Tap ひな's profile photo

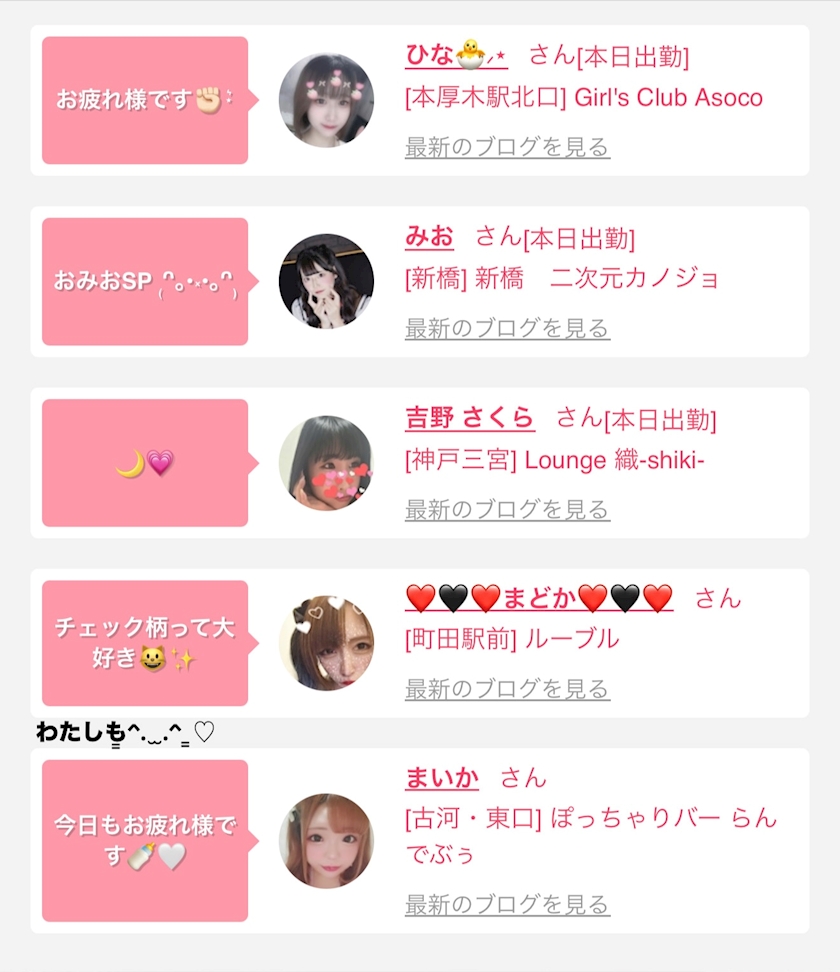[326, 101]
